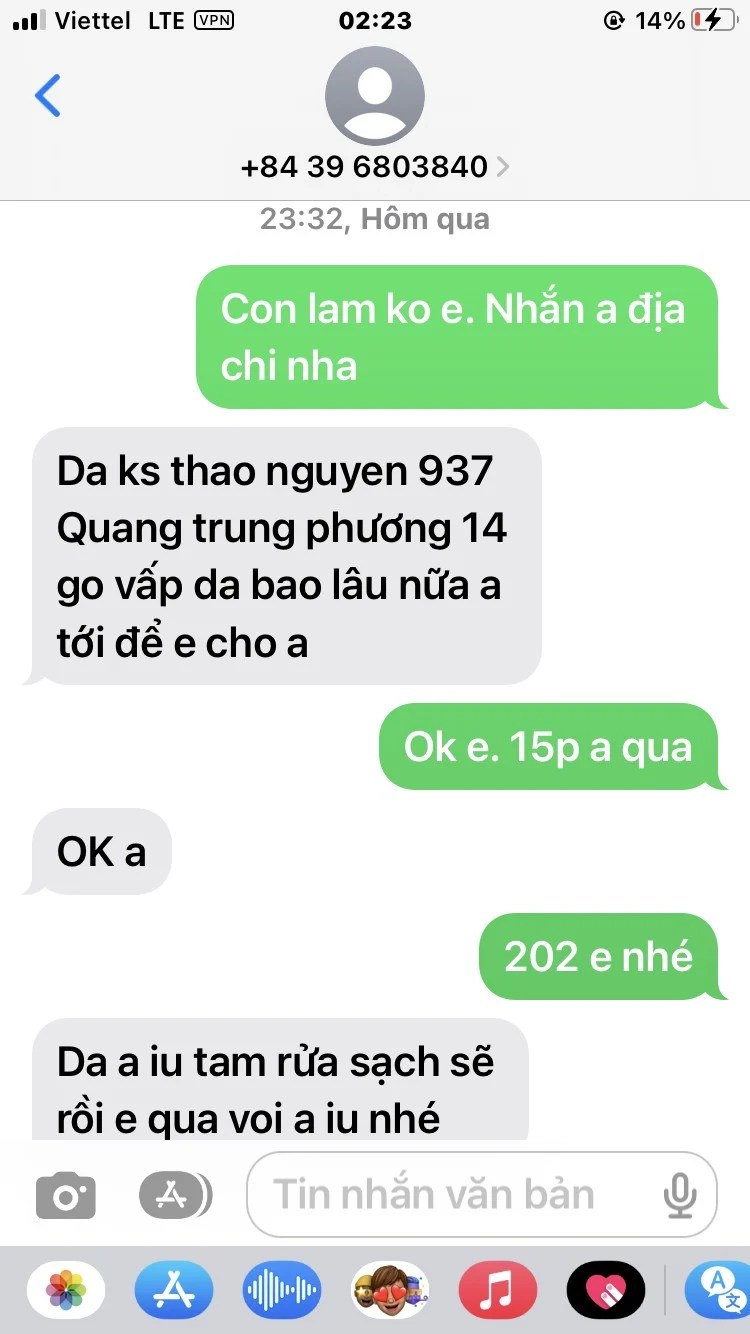Toggle the App Store apps drawer
The height and width of the screenshot is (1334, 750).
coord(174,1195)
